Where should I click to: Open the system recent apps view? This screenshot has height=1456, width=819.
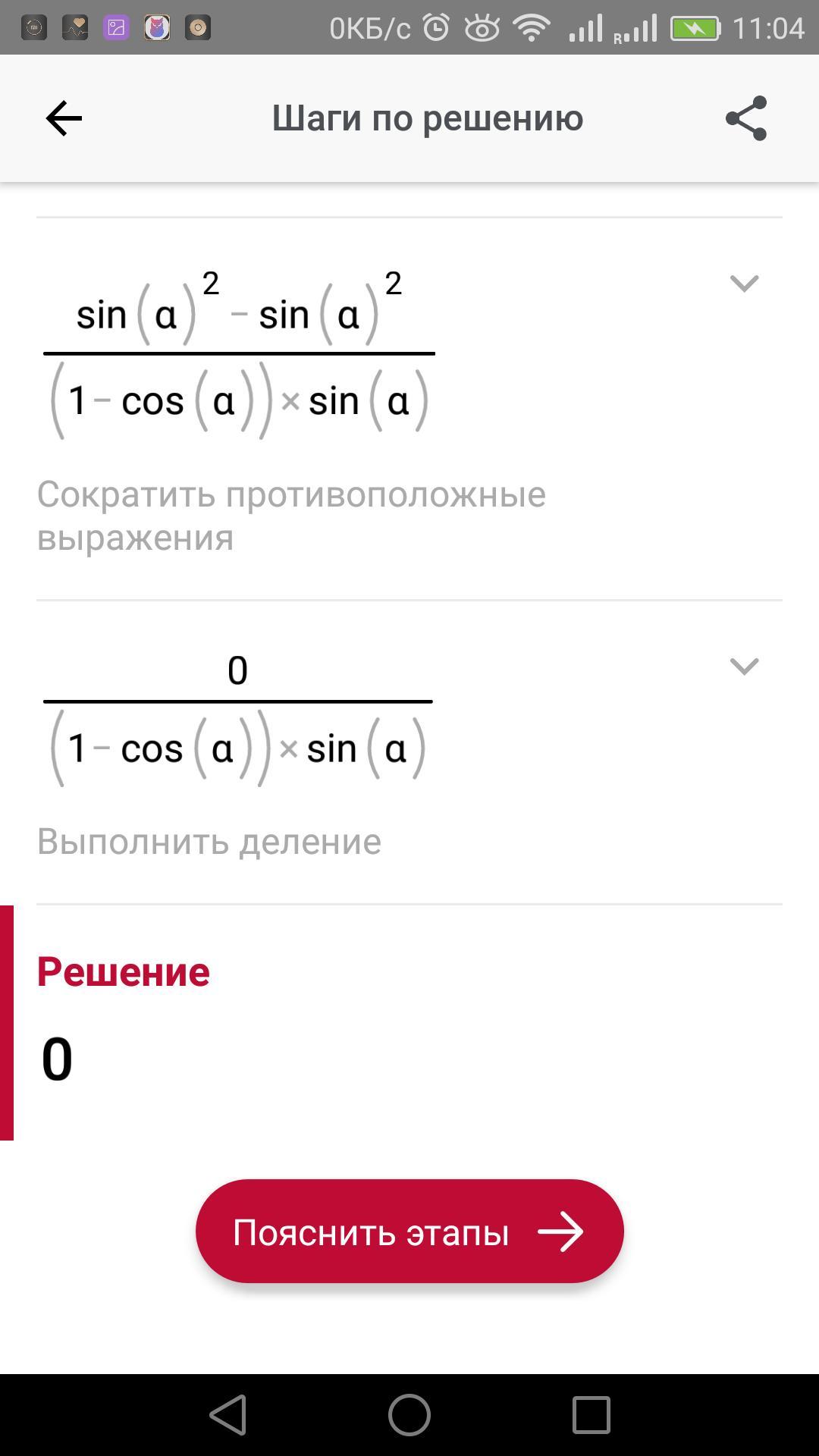click(x=591, y=1415)
